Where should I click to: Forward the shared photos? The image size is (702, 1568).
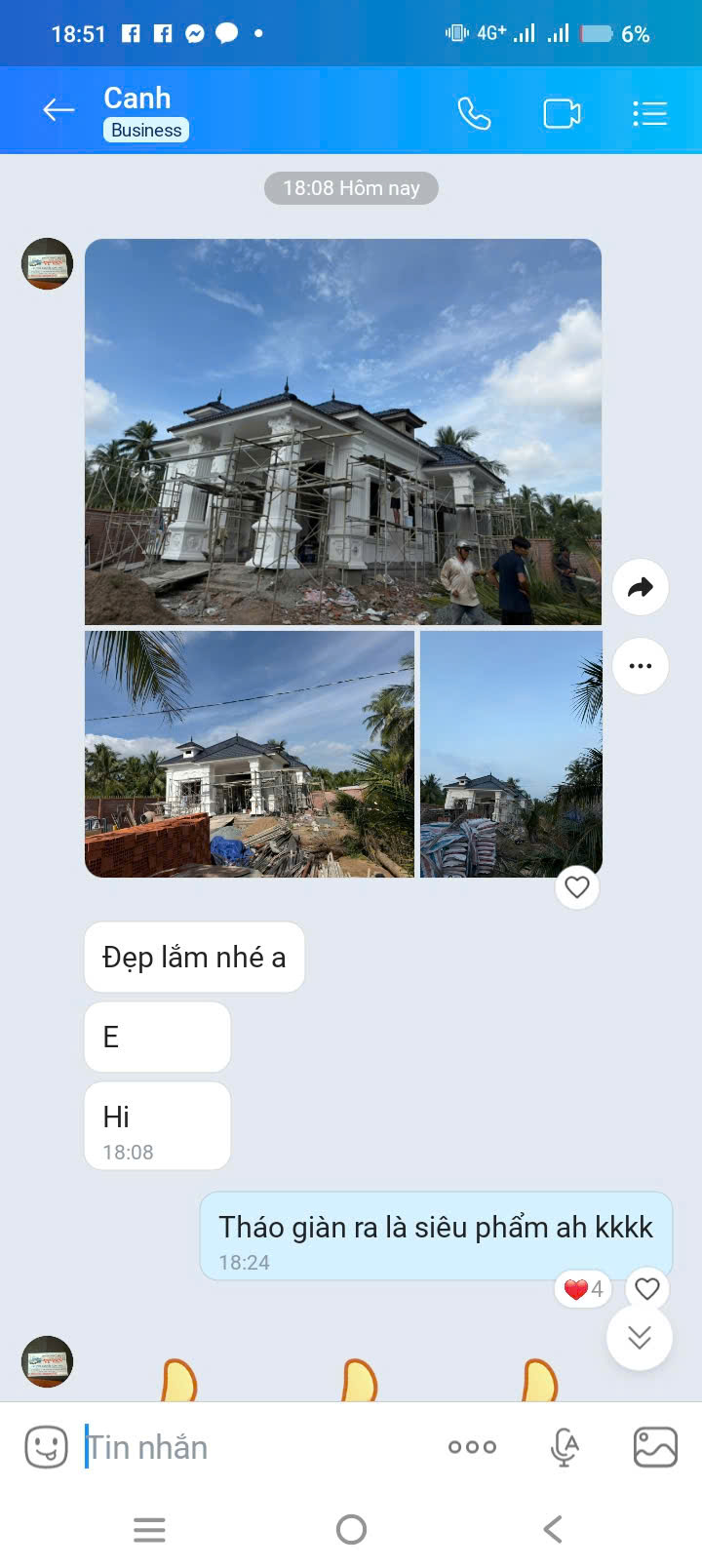[640, 587]
